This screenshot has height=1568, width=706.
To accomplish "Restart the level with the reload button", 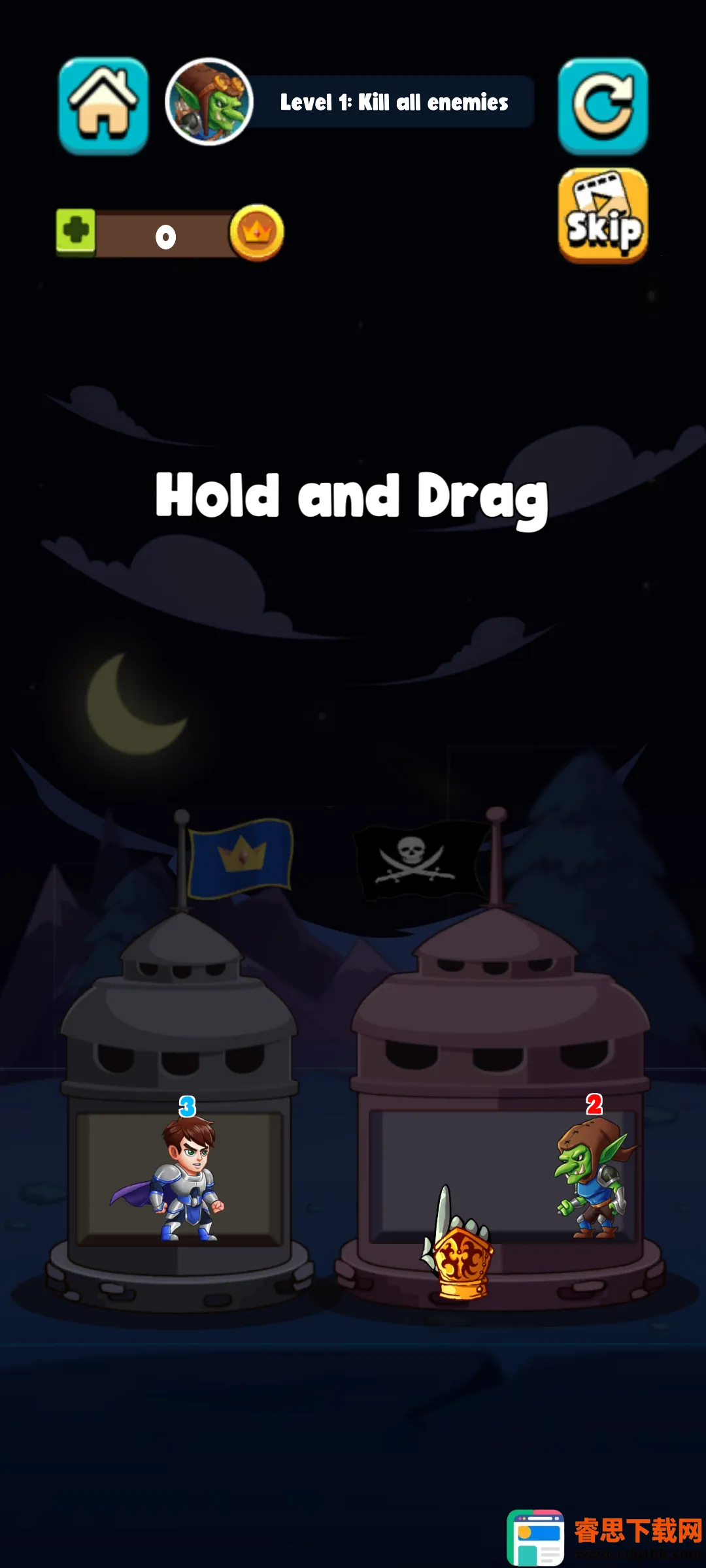I will (603, 106).
